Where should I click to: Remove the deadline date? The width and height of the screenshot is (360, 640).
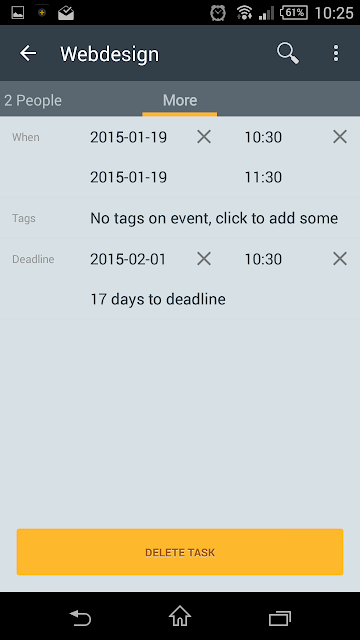[x=204, y=259]
